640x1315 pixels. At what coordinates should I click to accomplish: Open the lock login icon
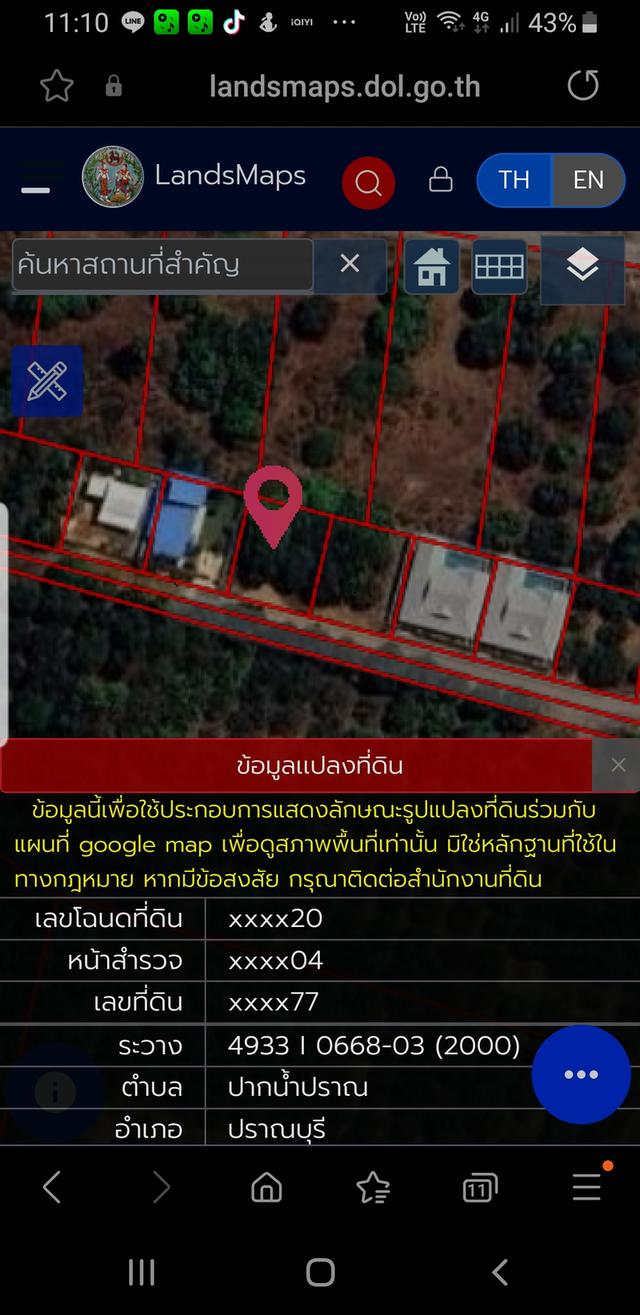(440, 180)
